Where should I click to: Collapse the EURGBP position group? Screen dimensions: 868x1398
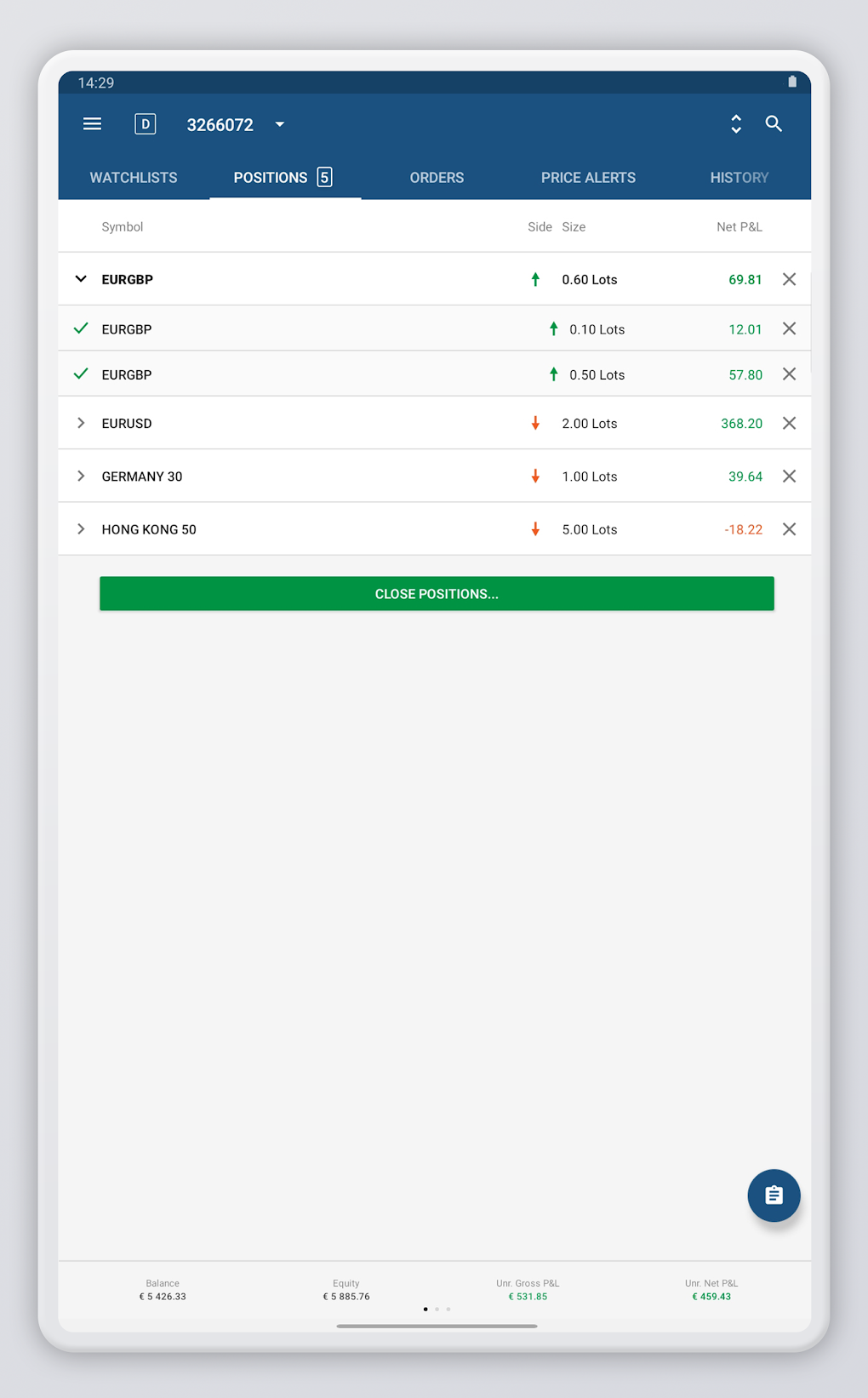[81, 279]
